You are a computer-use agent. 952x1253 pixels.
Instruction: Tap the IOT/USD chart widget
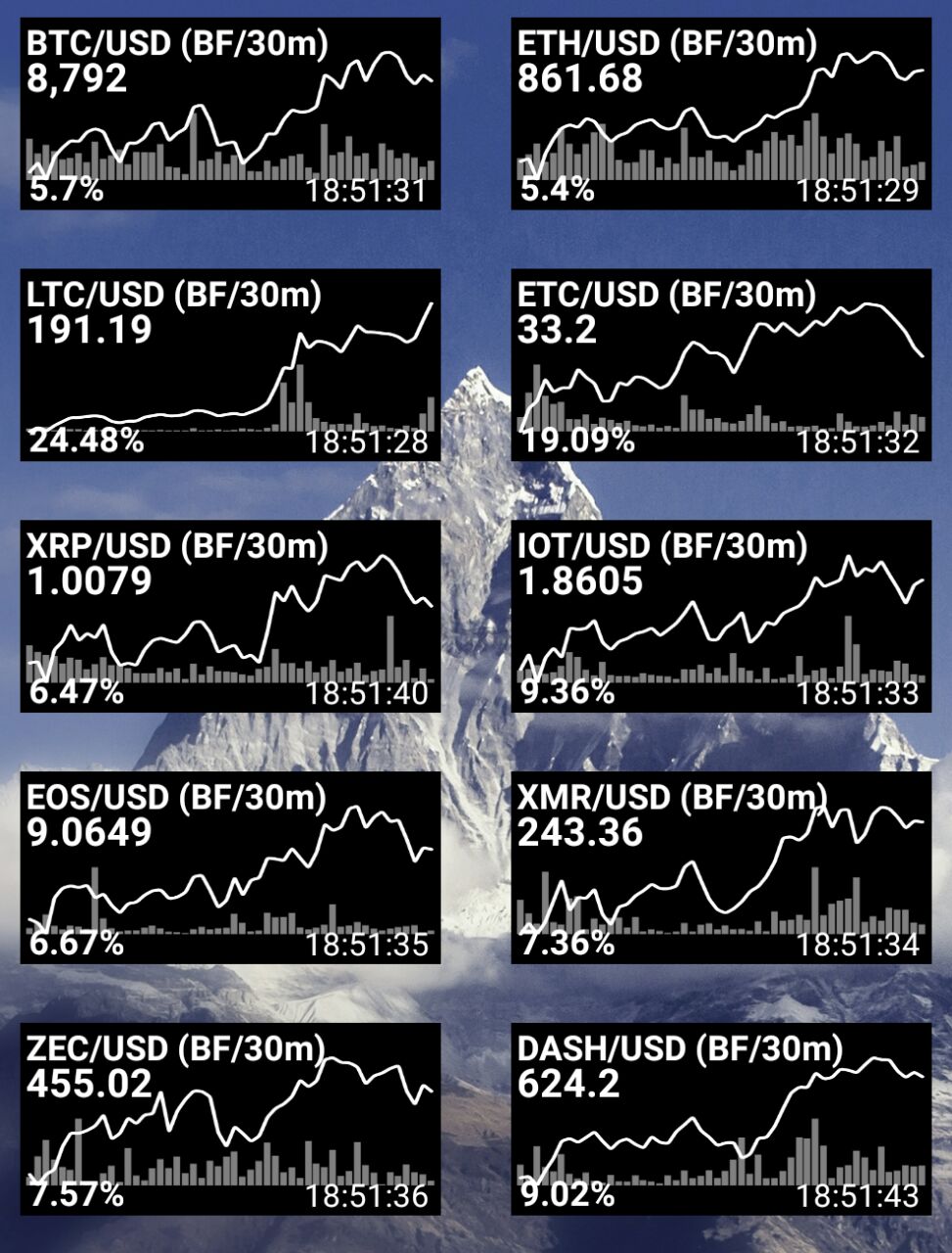[x=720, y=616]
